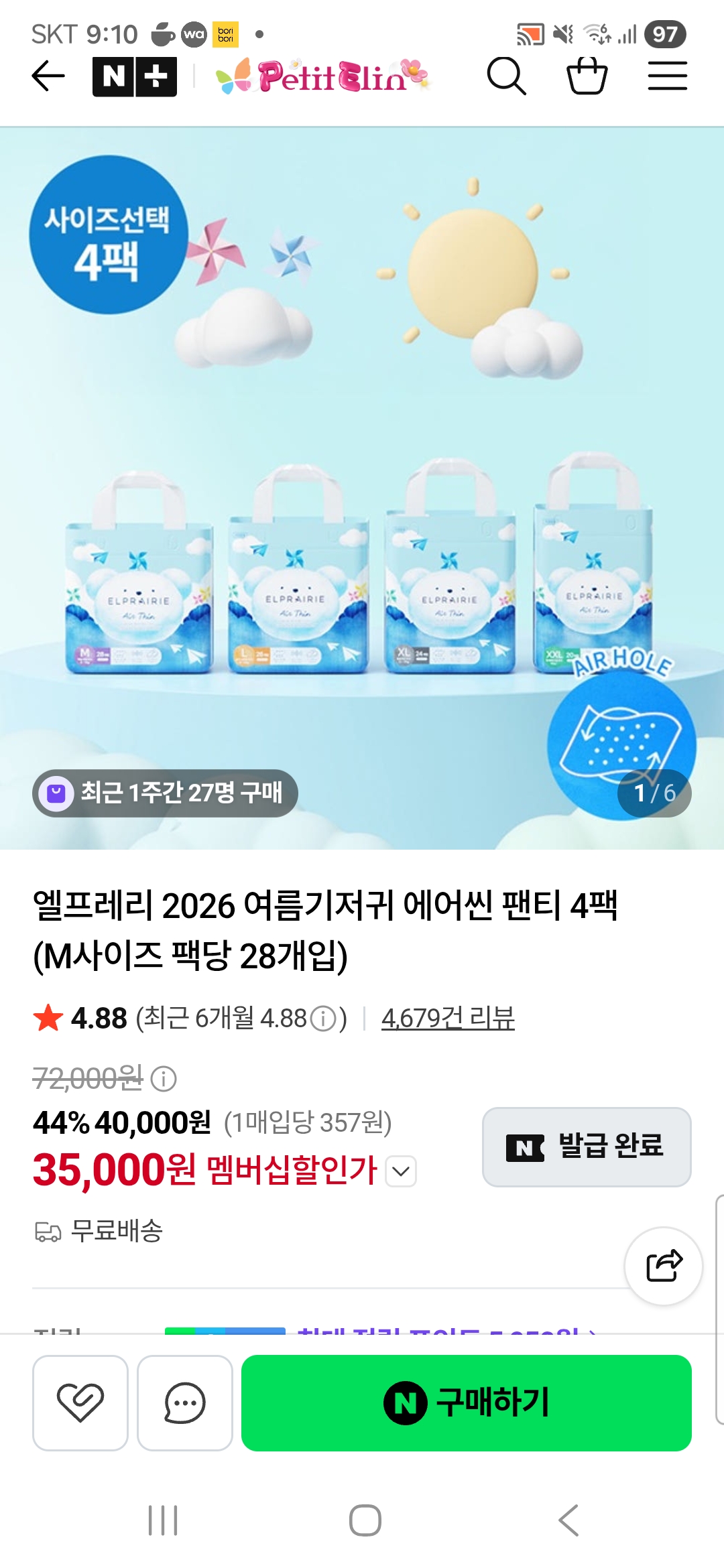Open the main product image

(x=362, y=488)
